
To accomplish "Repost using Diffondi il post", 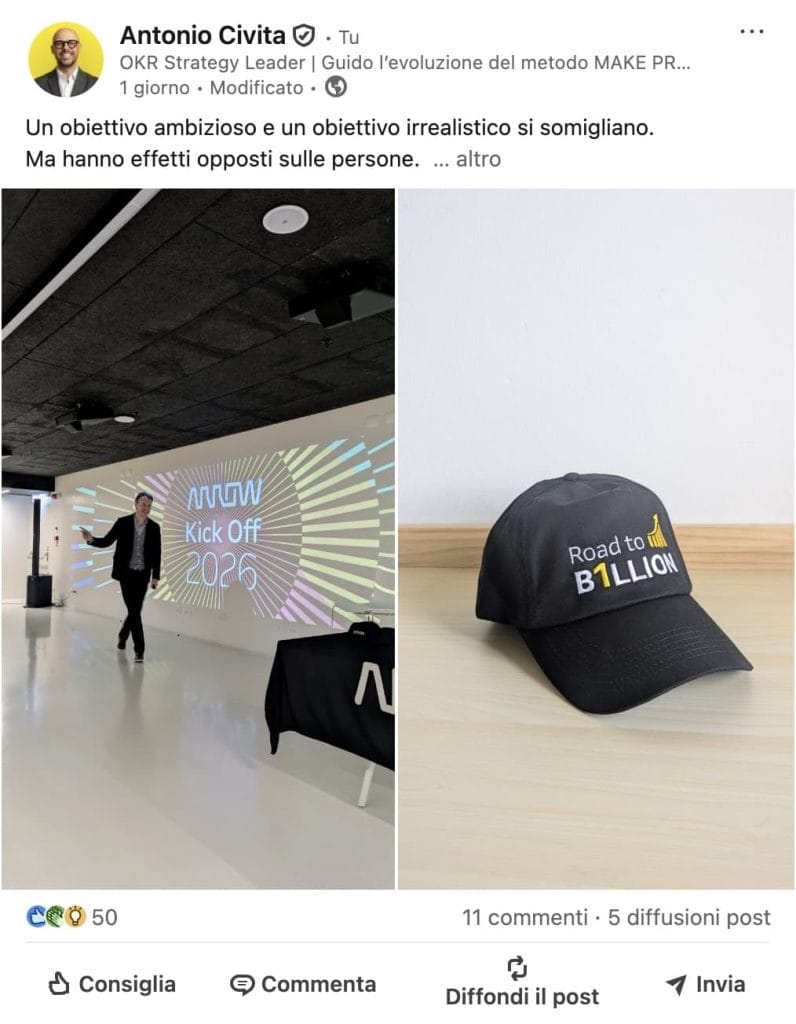I will coord(521,982).
